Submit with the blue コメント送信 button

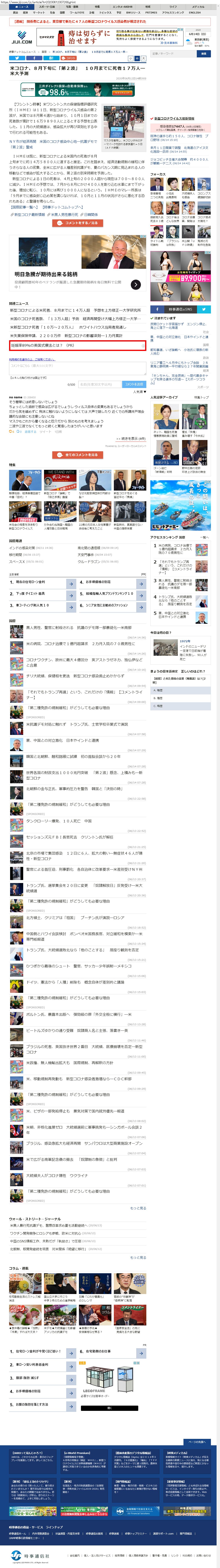134,384
